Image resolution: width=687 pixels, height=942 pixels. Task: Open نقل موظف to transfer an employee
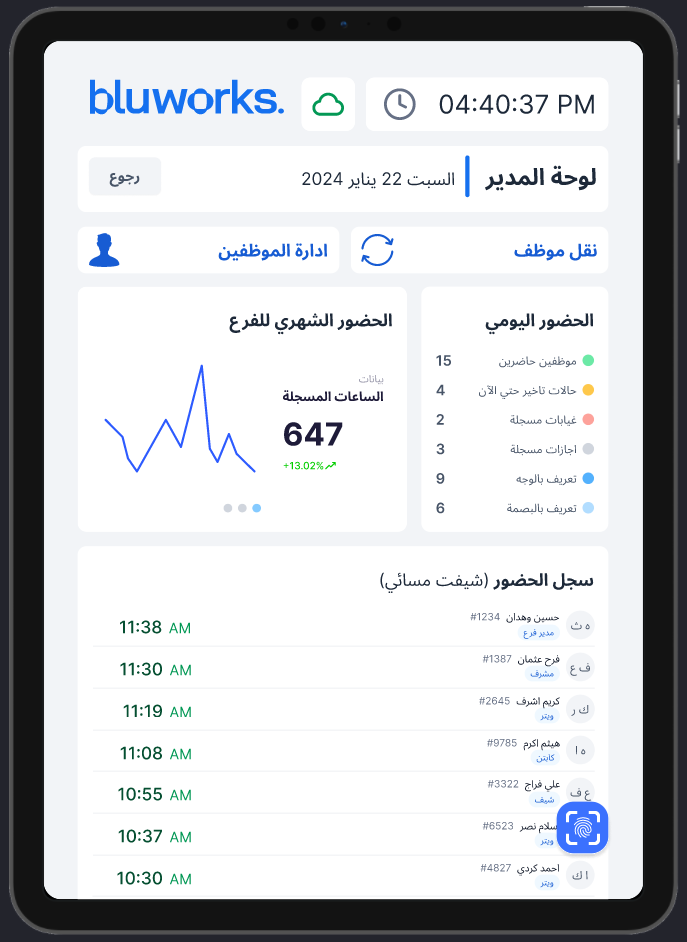click(x=479, y=250)
